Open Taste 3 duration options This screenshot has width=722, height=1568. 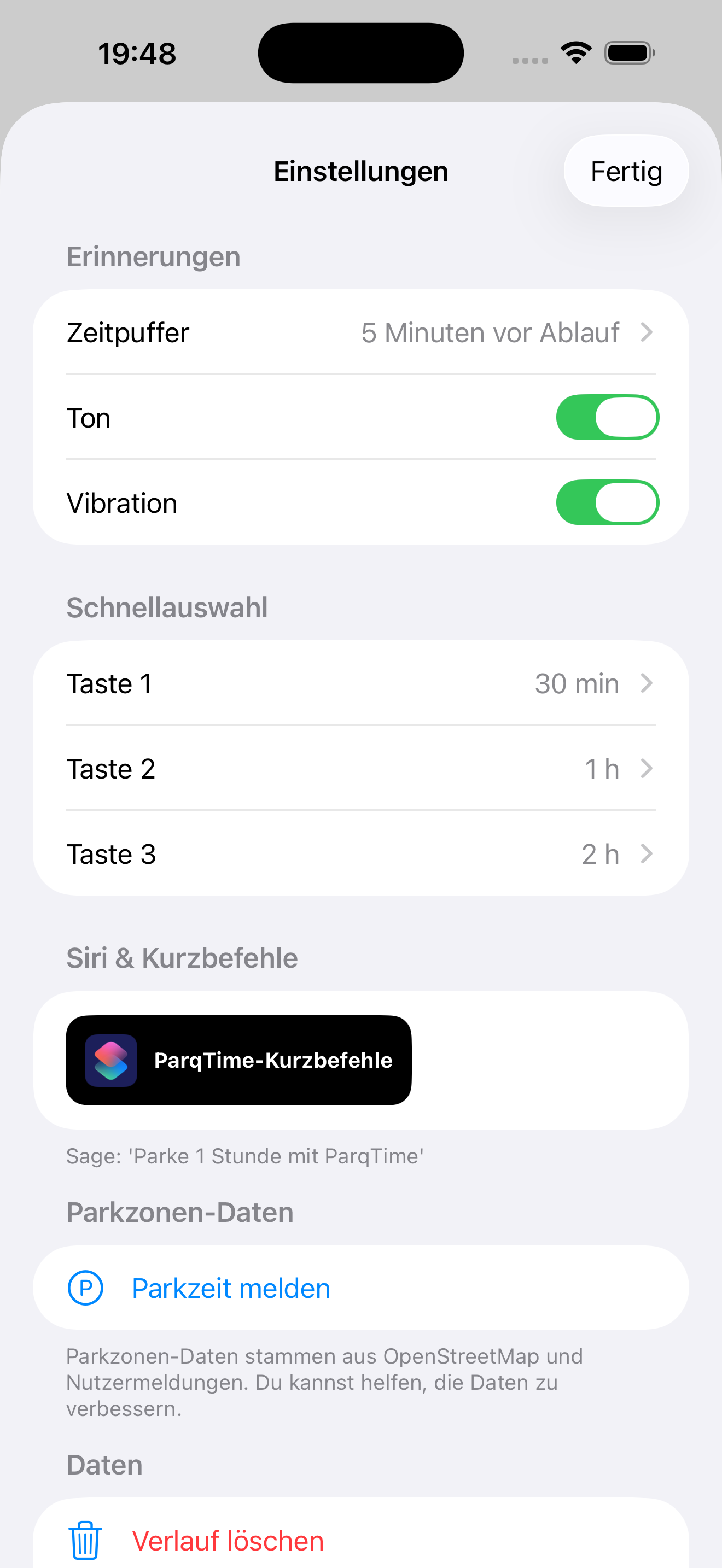[x=360, y=853]
